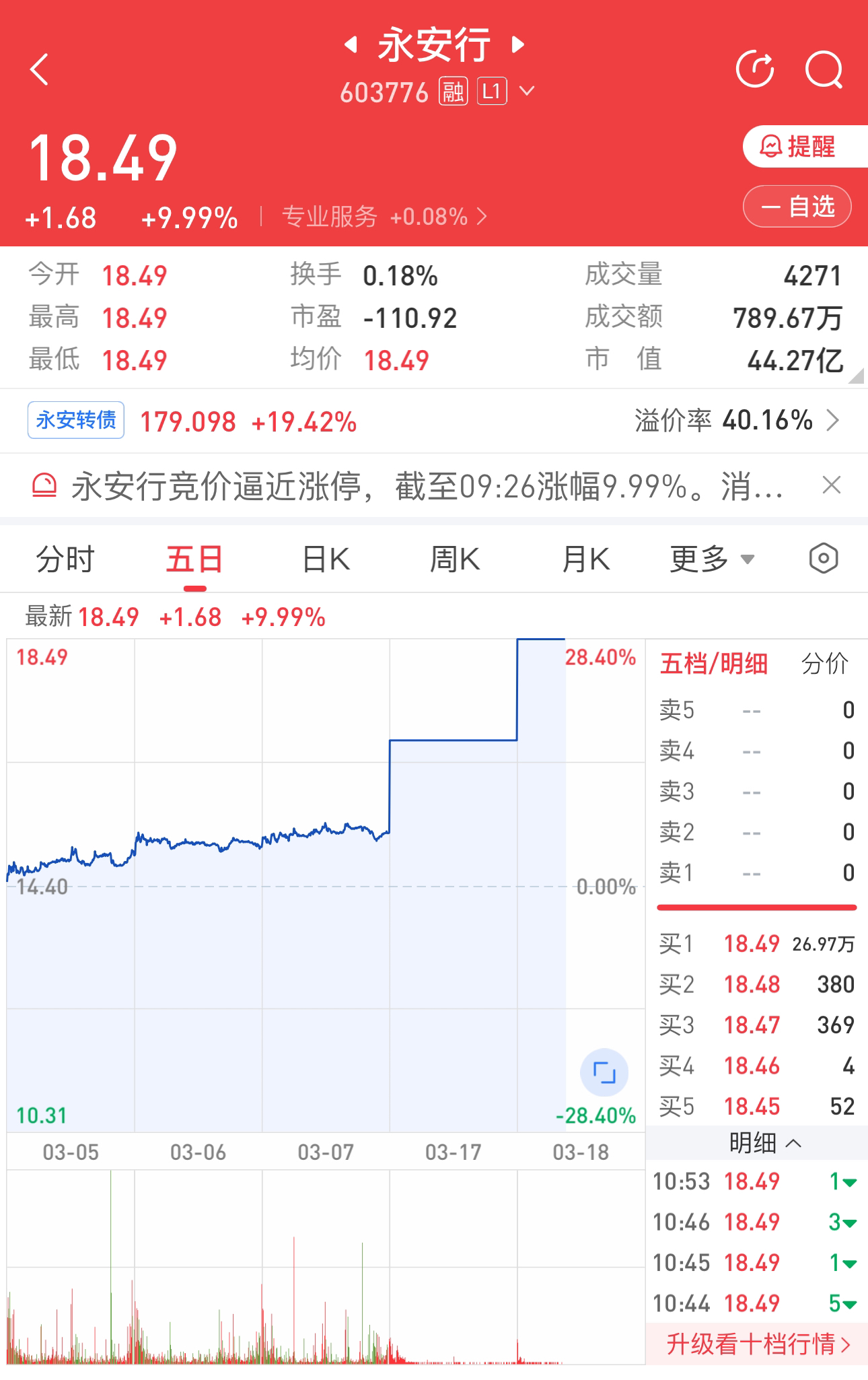Collapse the 明细 trade details

764,1142
